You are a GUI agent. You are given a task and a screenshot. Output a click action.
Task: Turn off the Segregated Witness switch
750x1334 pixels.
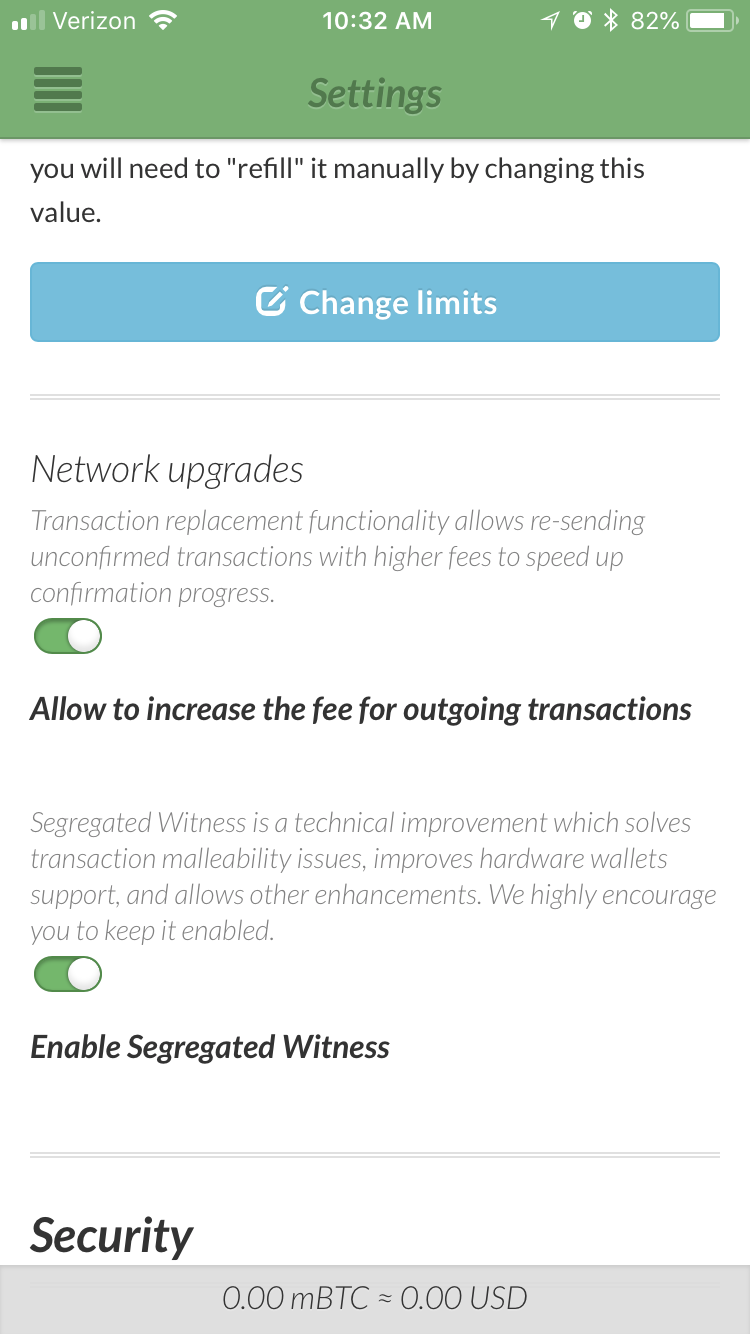(68, 974)
